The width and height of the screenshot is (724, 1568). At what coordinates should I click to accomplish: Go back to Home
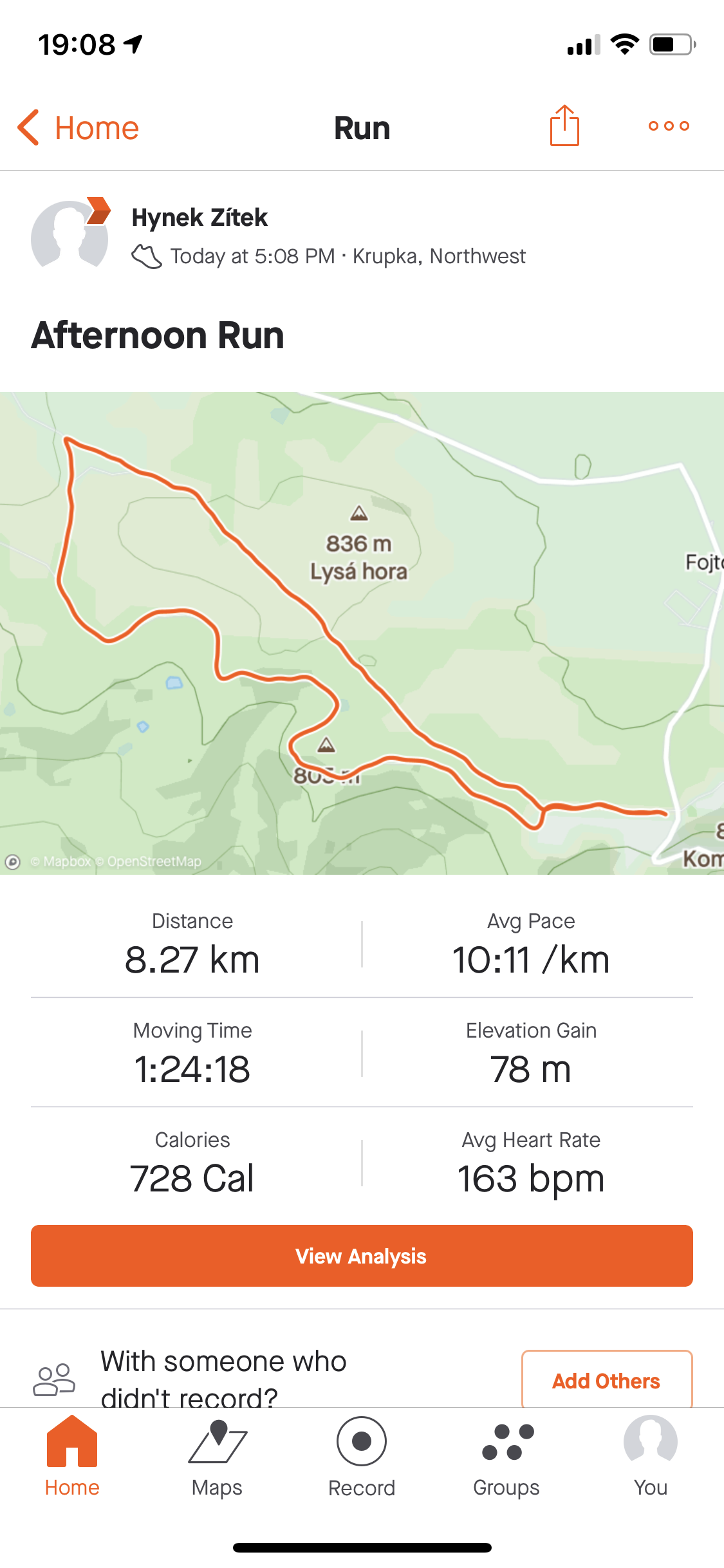pyautogui.click(x=78, y=127)
